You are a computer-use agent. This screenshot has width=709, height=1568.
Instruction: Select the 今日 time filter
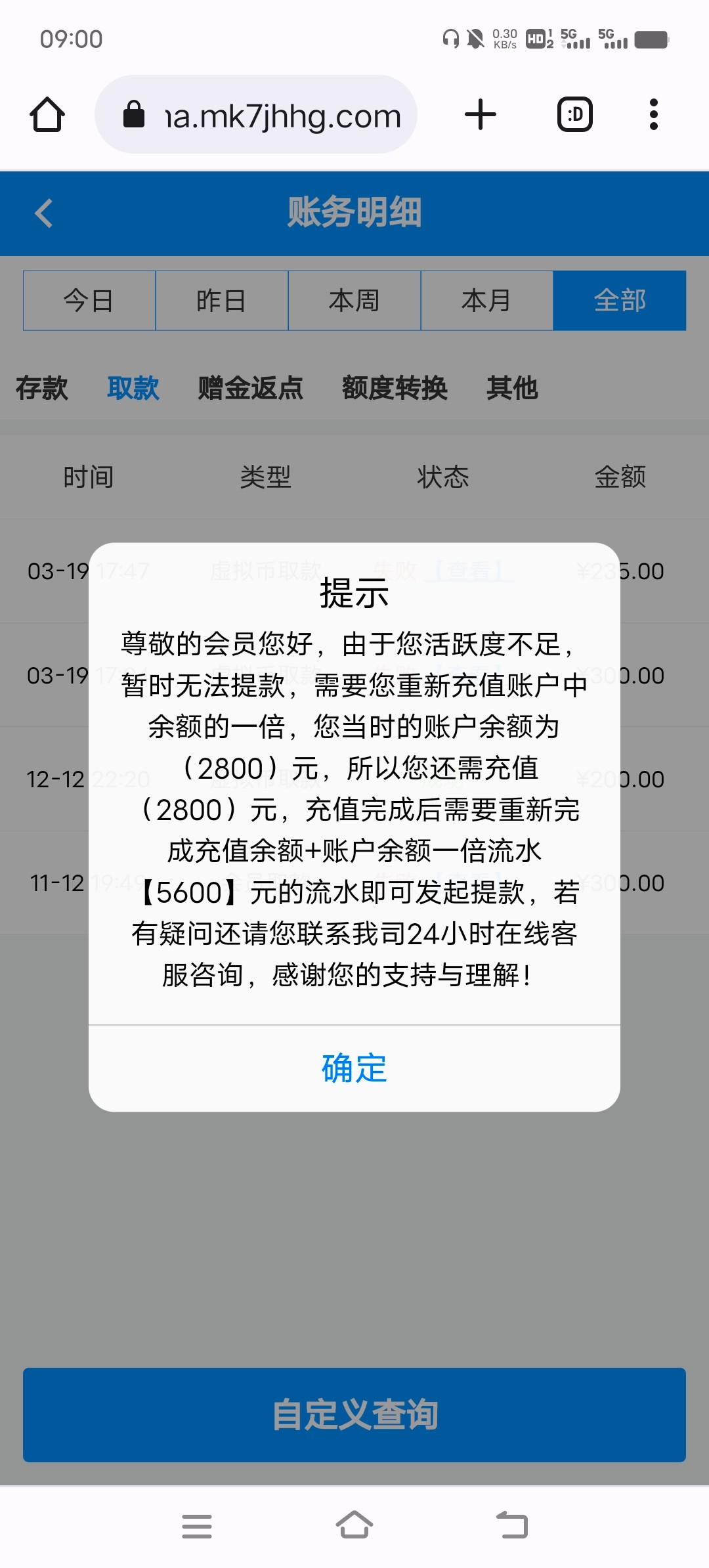click(x=89, y=301)
